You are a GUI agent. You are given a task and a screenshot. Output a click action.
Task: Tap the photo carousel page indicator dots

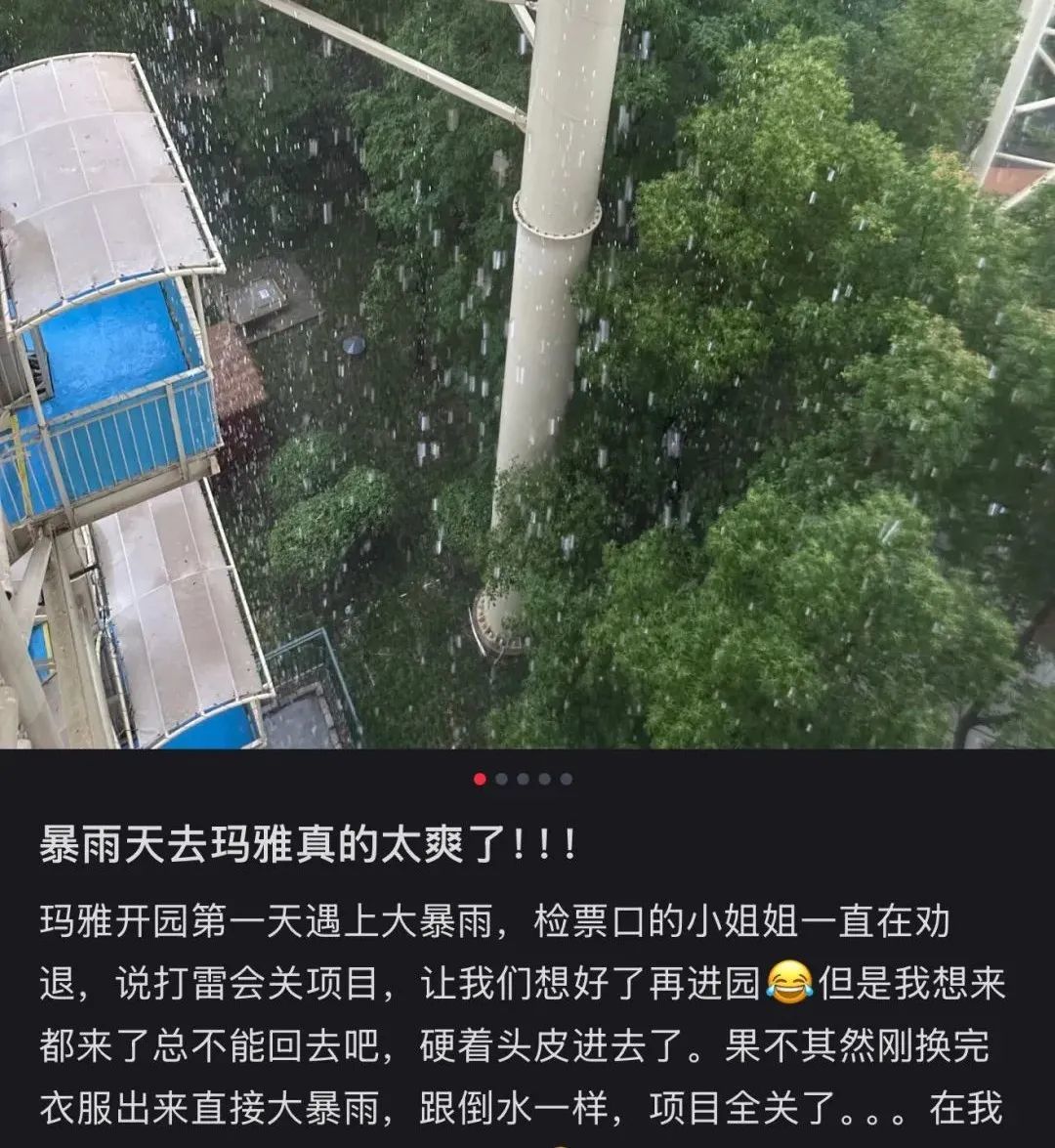pos(523,779)
